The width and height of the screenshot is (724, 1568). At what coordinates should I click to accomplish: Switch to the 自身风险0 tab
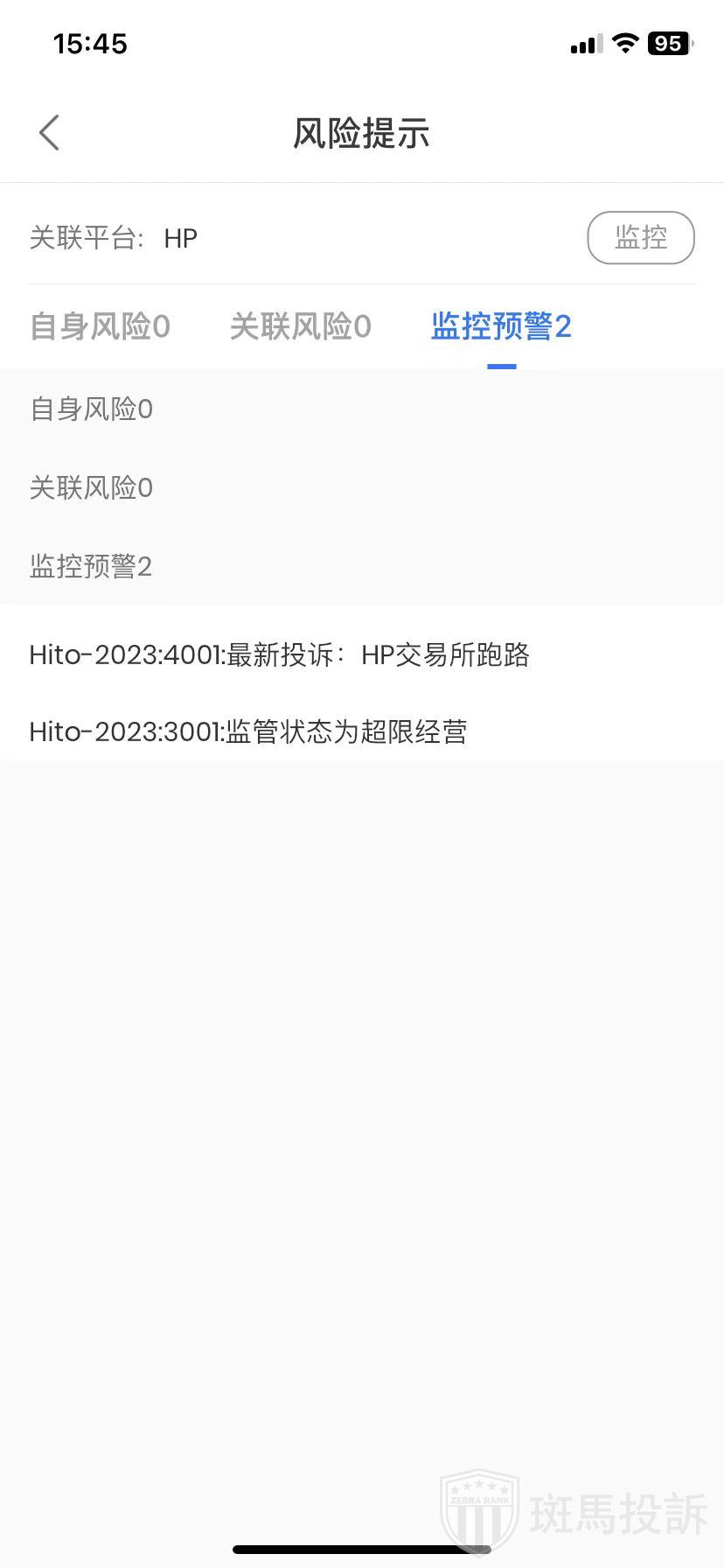(100, 327)
